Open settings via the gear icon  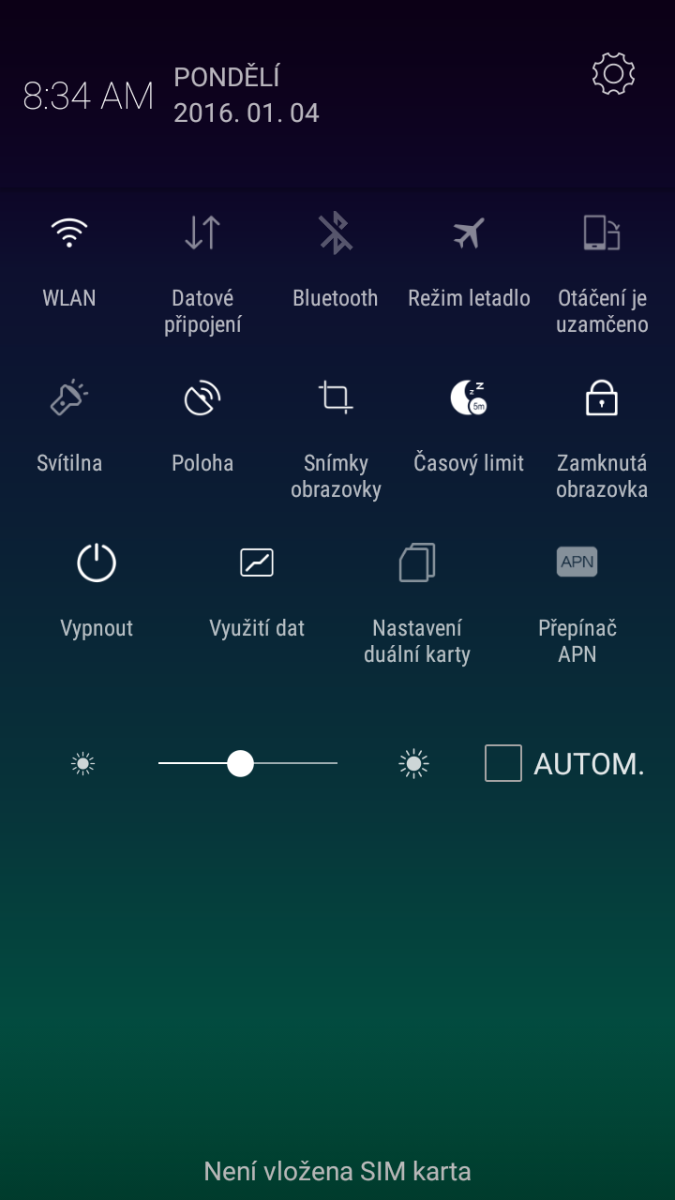[613, 75]
